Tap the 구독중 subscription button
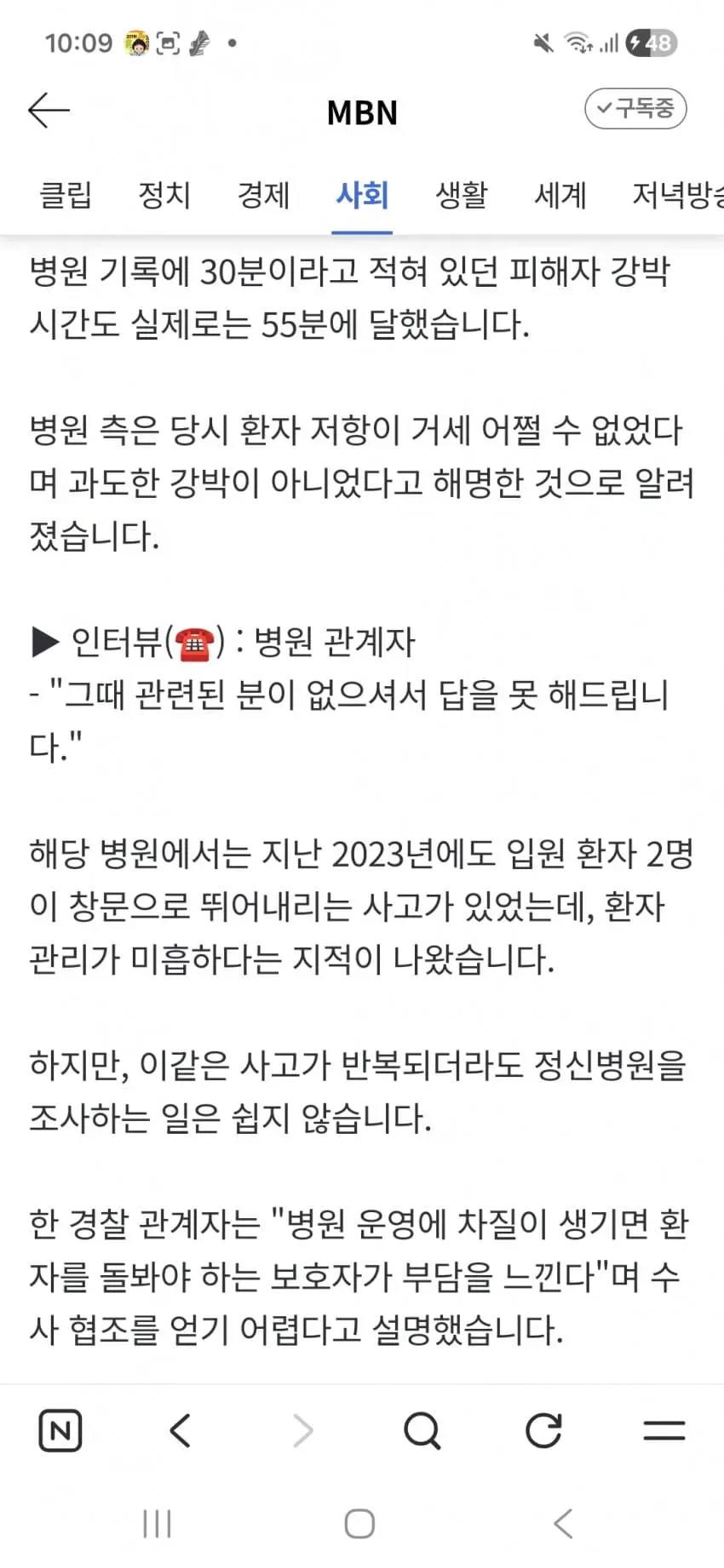 (x=635, y=108)
